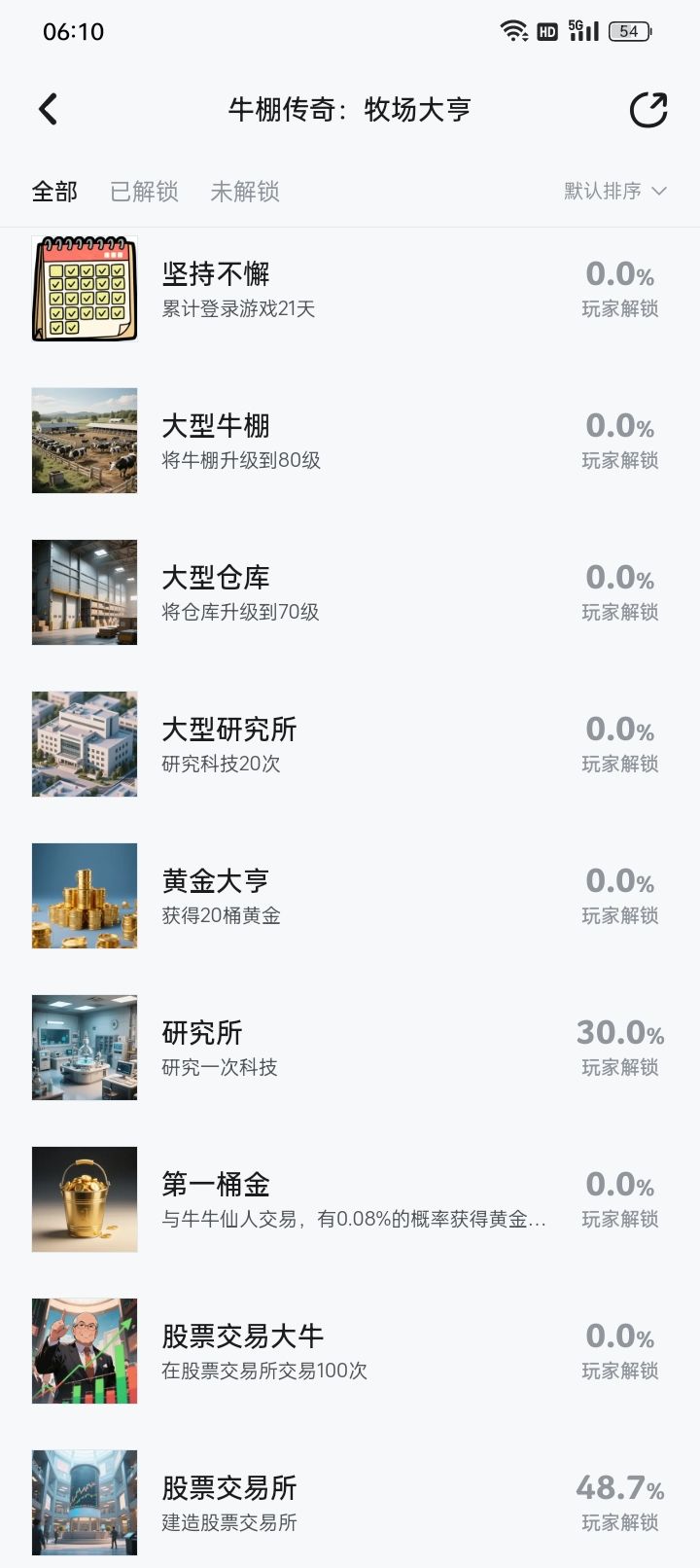The width and height of the screenshot is (700, 1568).
Task: Show only 已解锁 achievements
Action: pos(144,192)
